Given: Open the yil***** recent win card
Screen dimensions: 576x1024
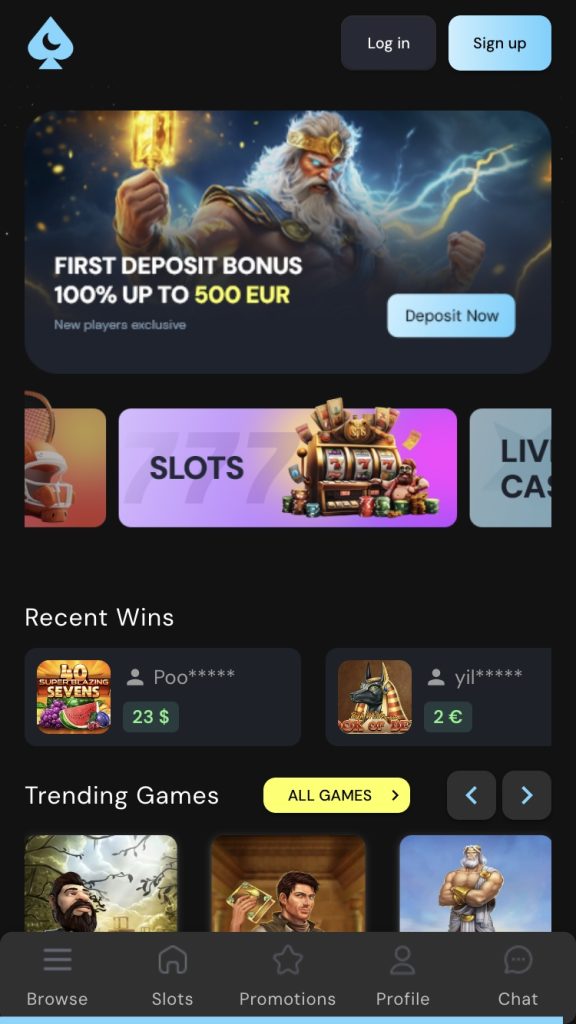Looking at the screenshot, I should pyautogui.click(x=439, y=697).
